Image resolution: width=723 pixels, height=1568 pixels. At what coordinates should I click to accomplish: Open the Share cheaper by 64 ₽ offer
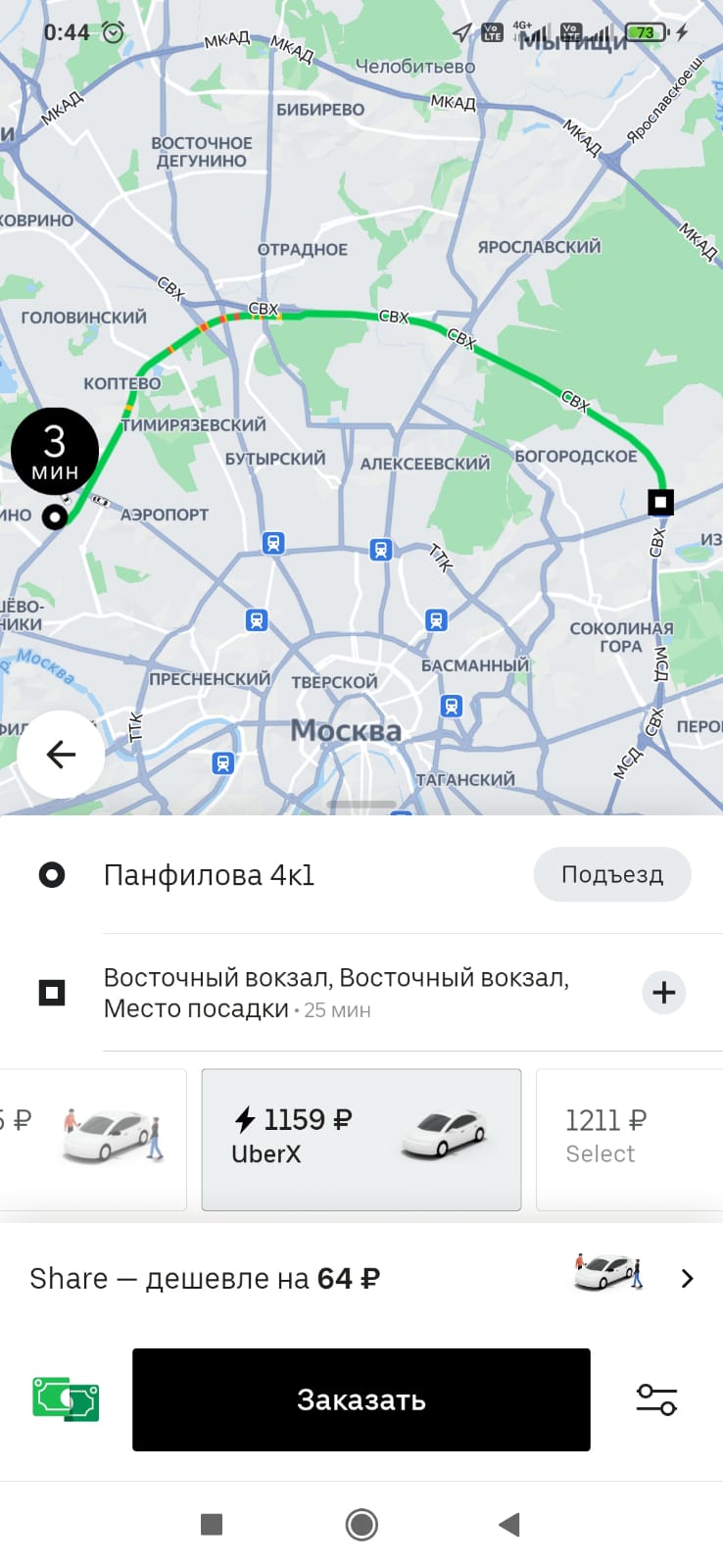click(x=361, y=1278)
